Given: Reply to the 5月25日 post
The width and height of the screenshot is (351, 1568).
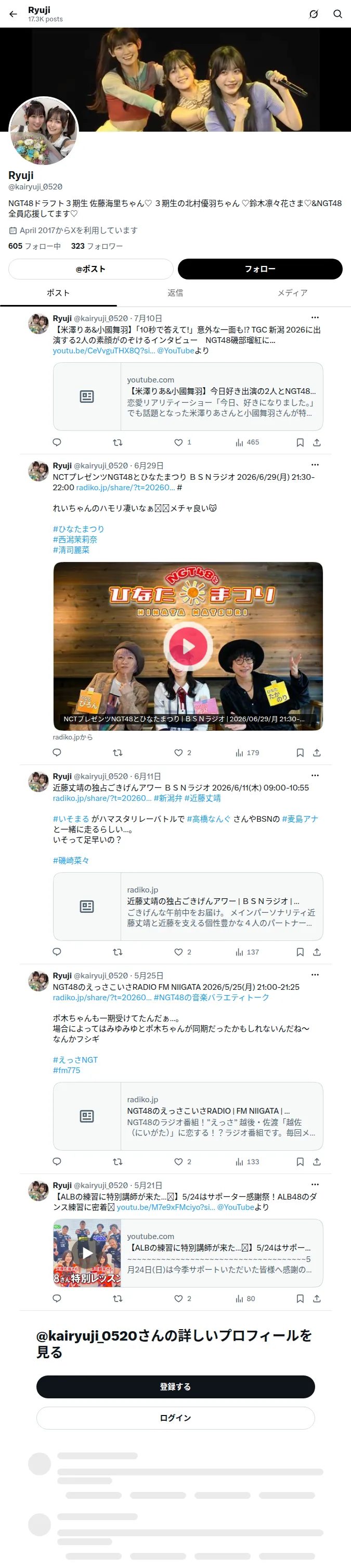Looking at the screenshot, I should coord(57,1162).
